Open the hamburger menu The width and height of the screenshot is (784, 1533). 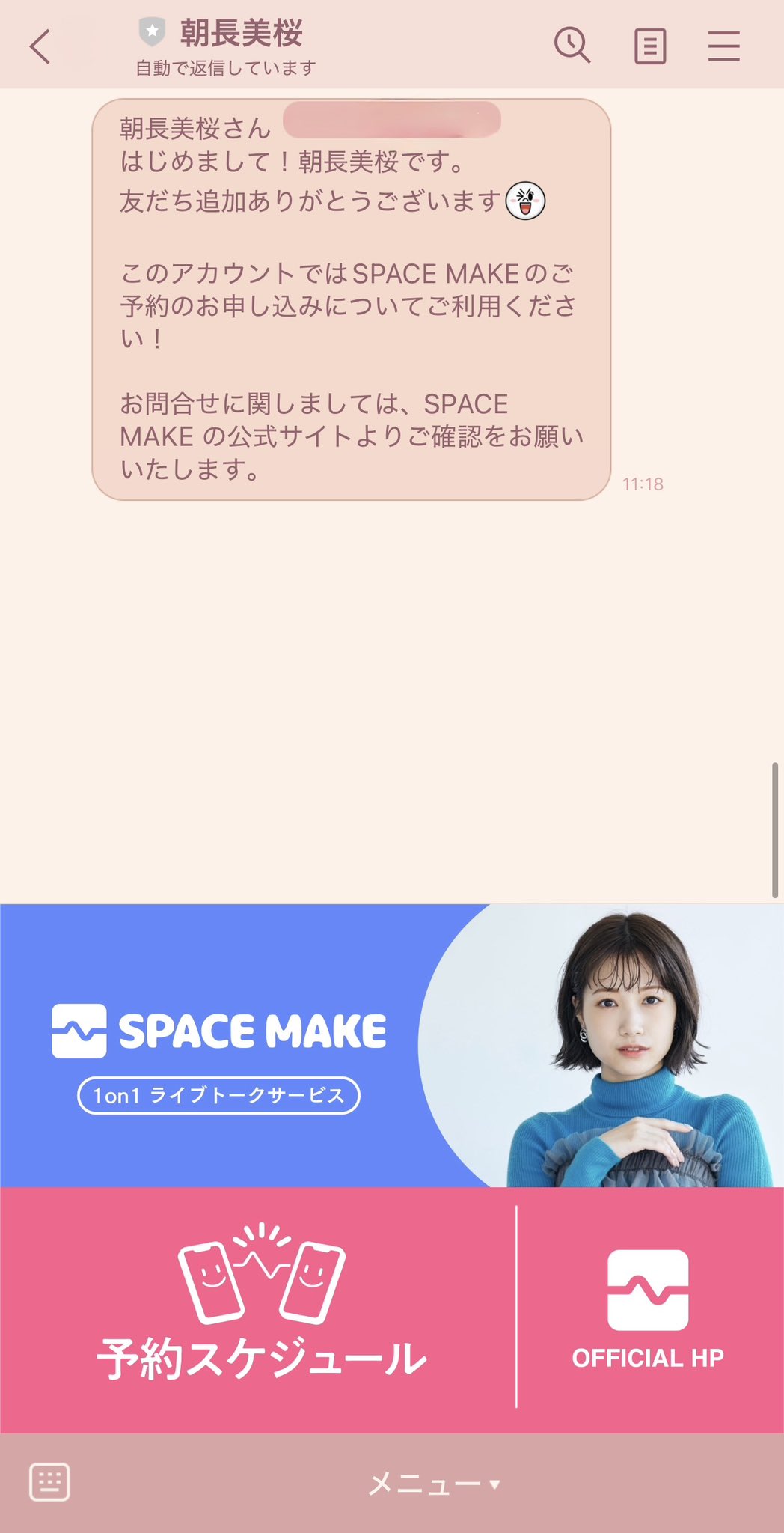[723, 46]
